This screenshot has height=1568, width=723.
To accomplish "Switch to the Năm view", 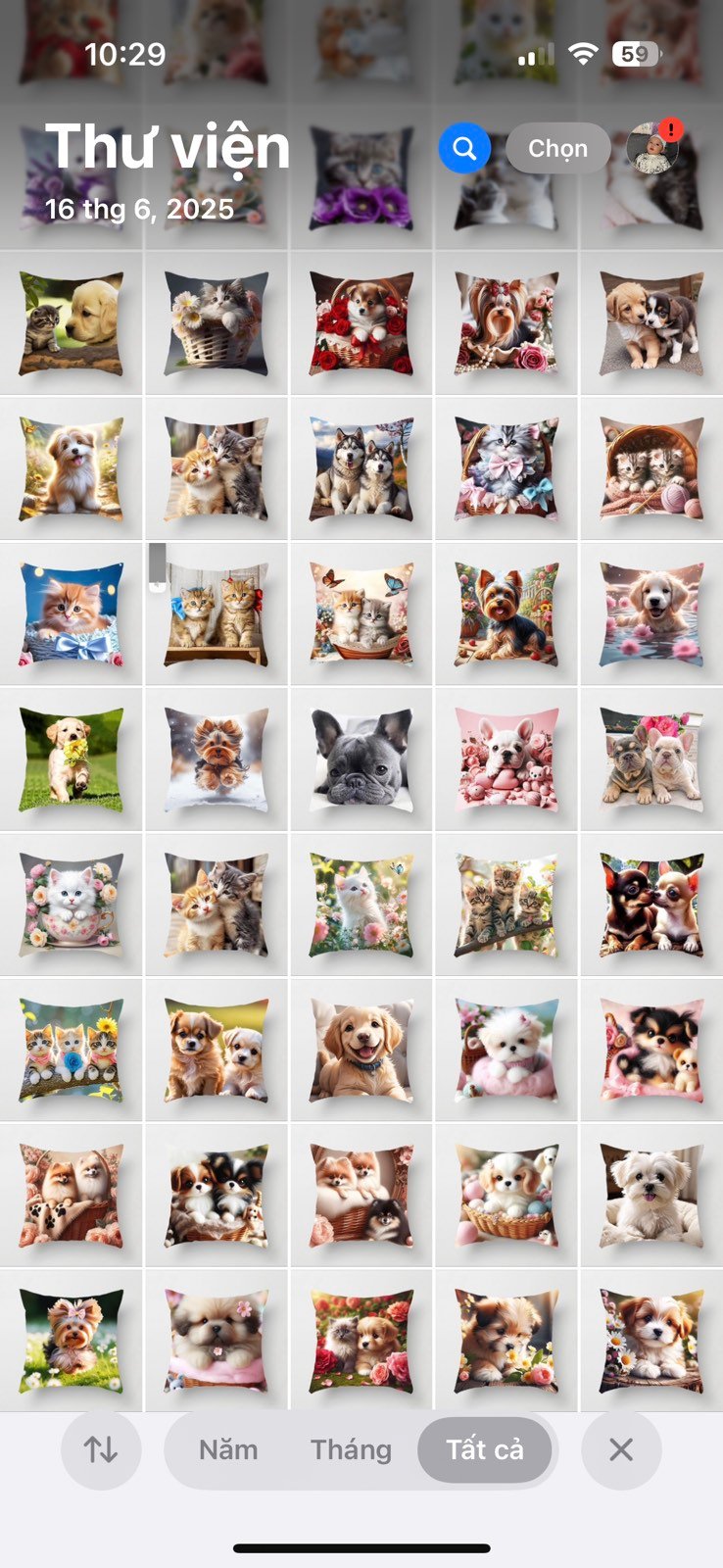I will click(x=228, y=1449).
